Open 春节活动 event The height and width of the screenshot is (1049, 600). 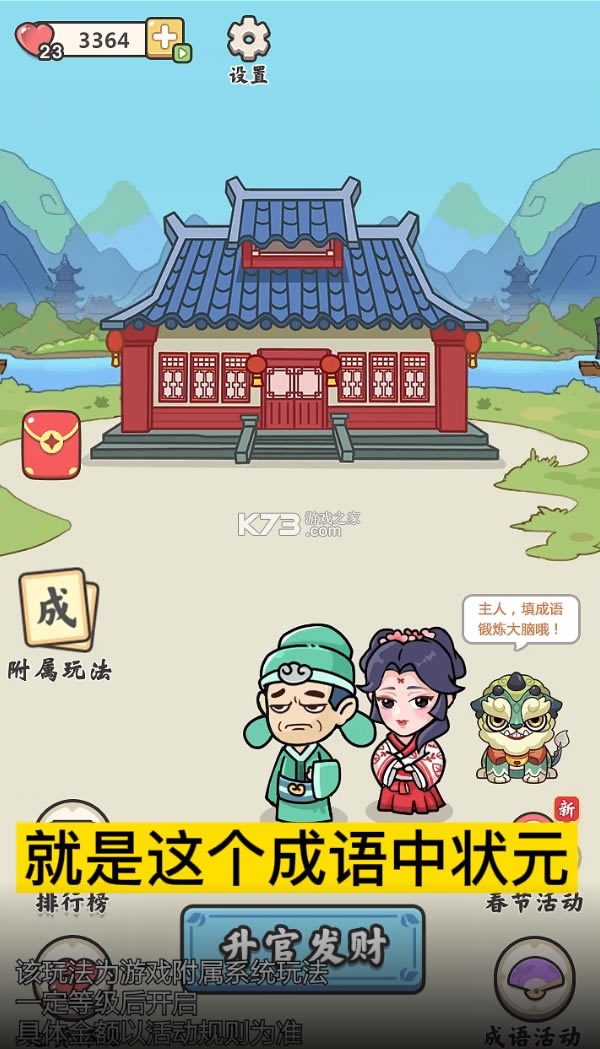pyautogui.click(x=533, y=902)
